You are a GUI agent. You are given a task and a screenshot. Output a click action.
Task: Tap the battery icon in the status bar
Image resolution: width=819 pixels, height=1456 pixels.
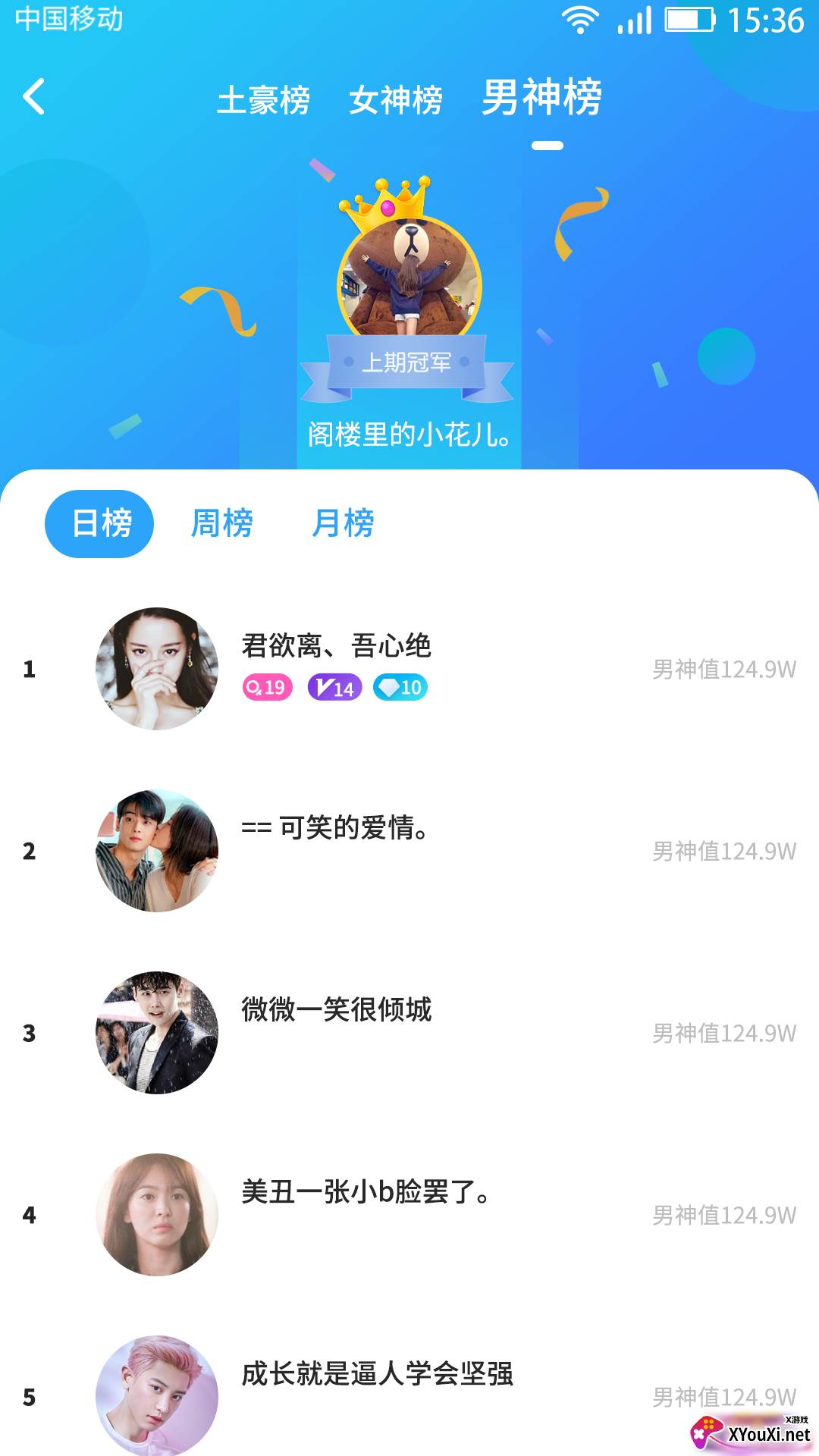coord(689,20)
